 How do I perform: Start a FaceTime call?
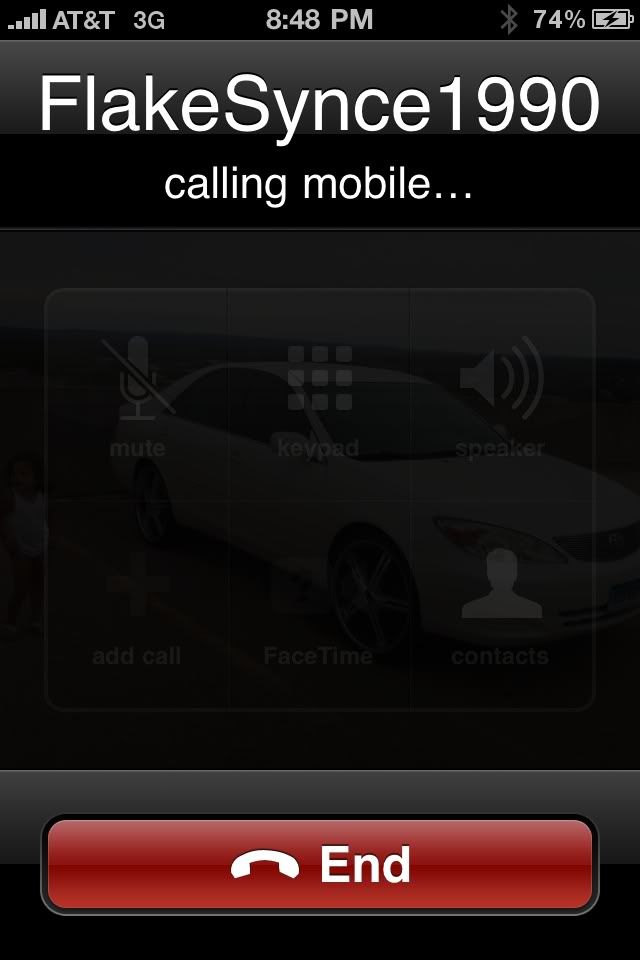coord(319,605)
